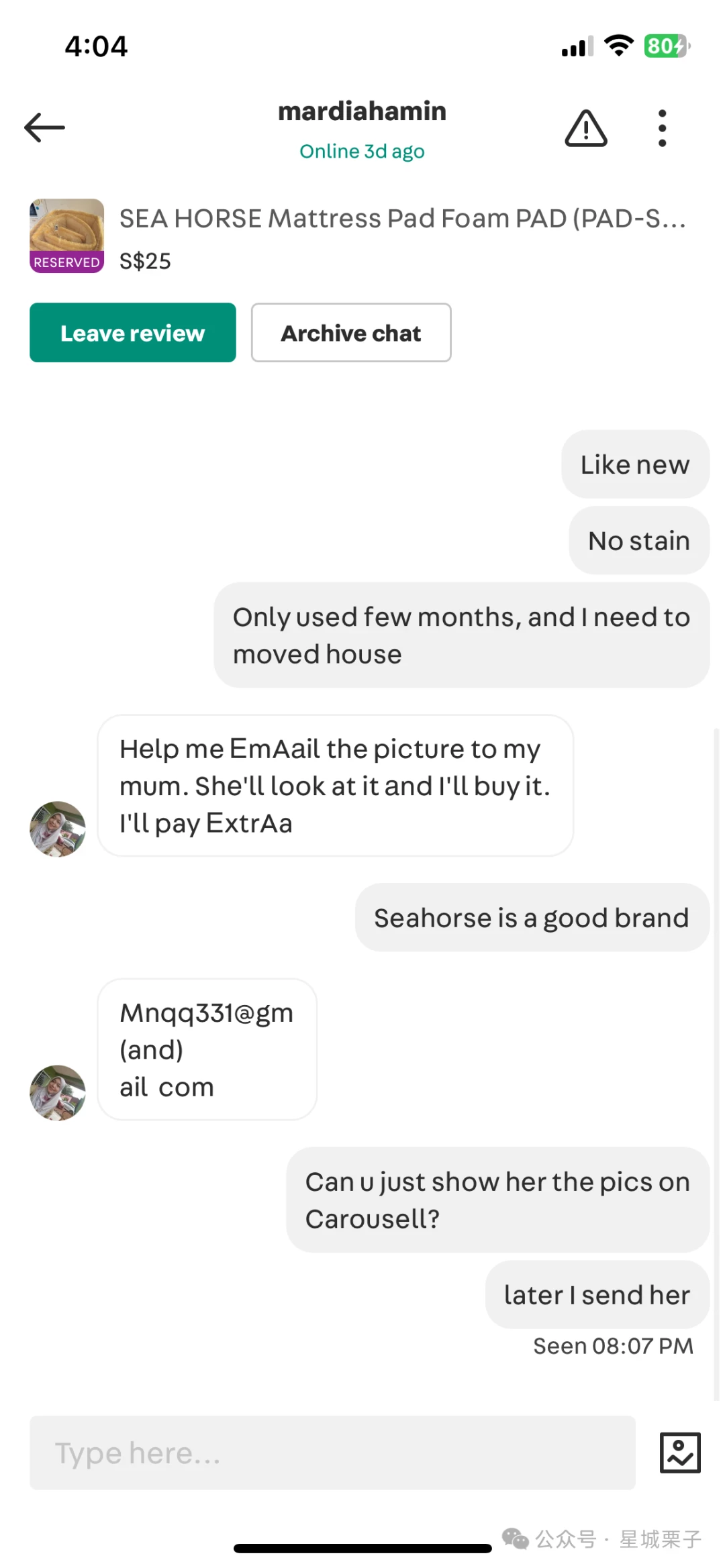
Task: Report user via the warning triangle icon
Action: tap(585, 128)
